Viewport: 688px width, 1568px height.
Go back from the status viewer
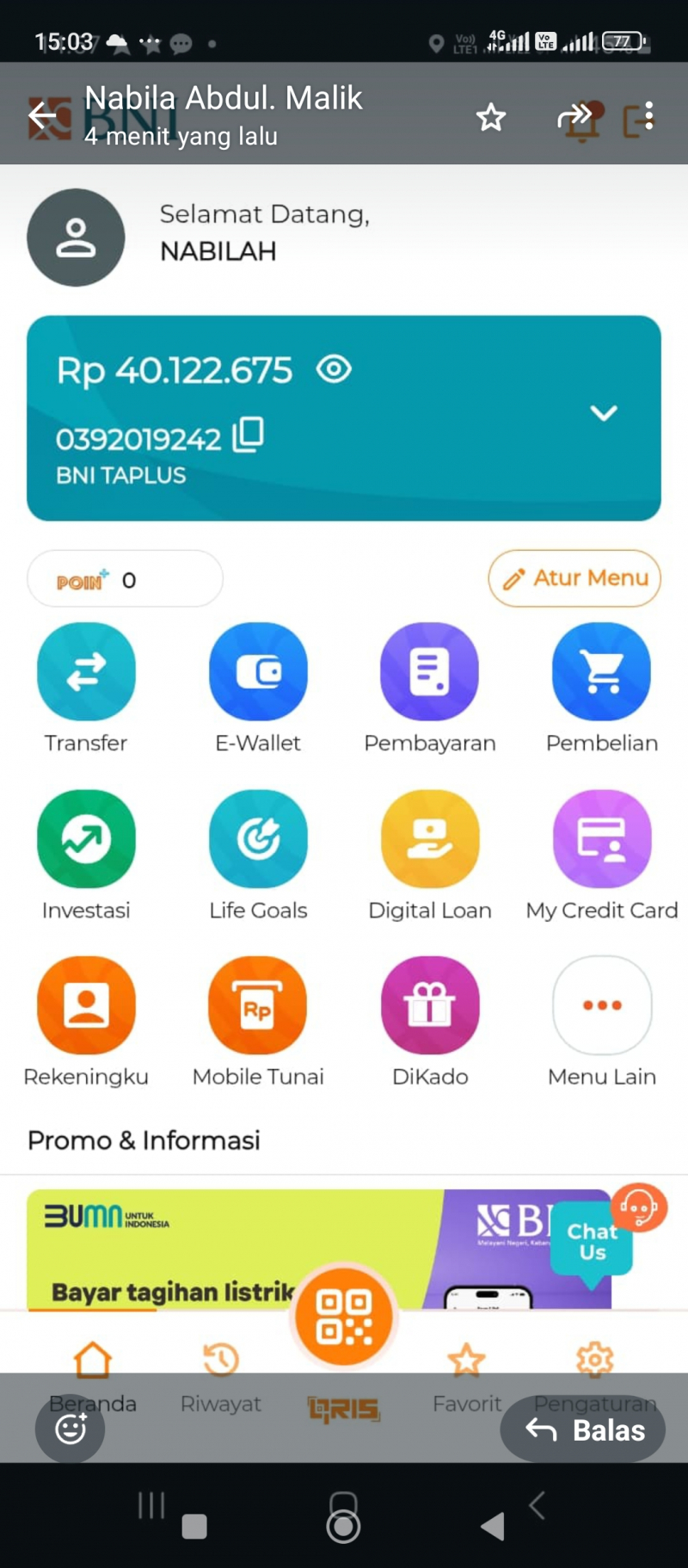[x=41, y=116]
